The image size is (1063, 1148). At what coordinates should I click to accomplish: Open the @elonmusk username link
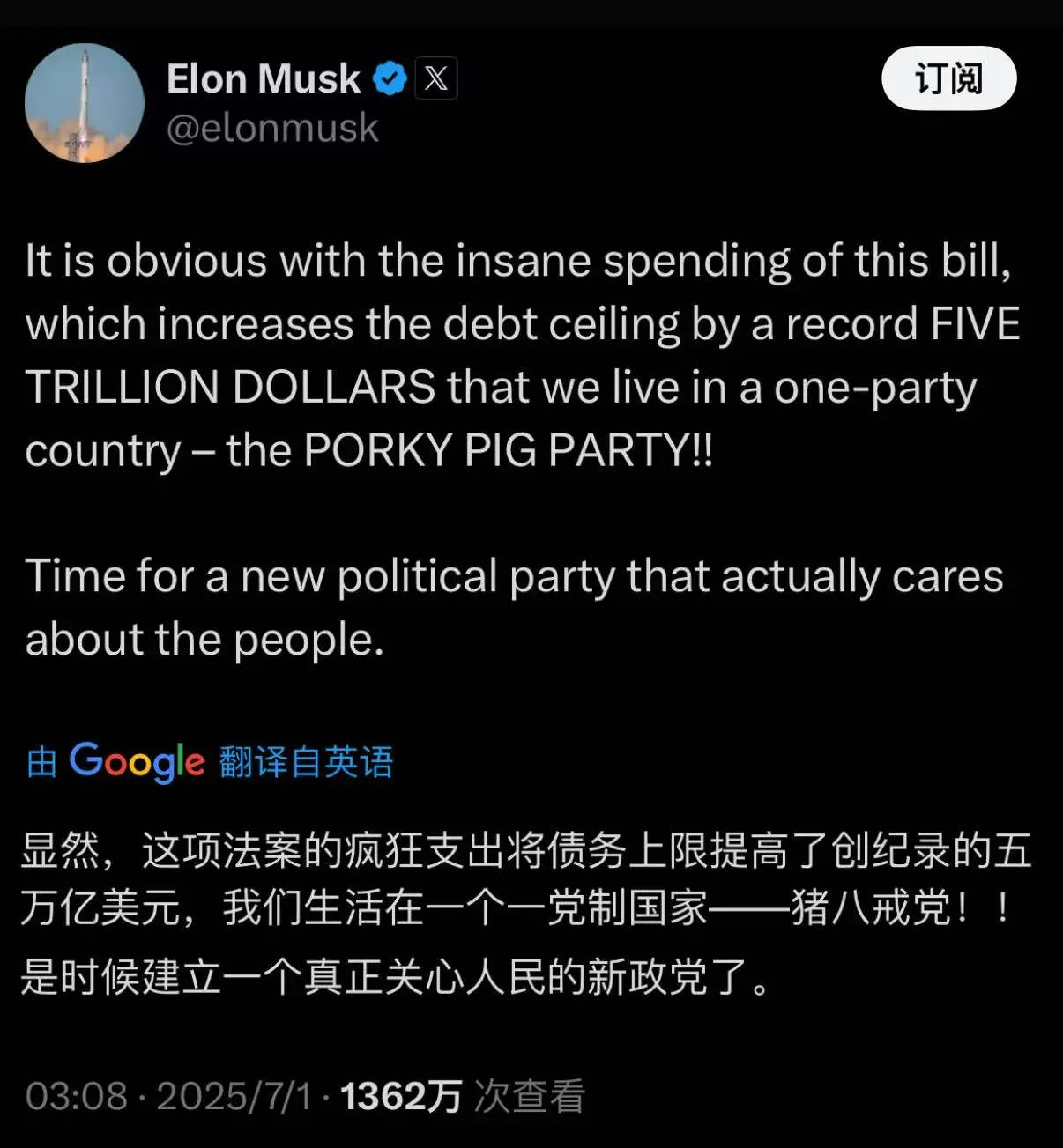(272, 129)
